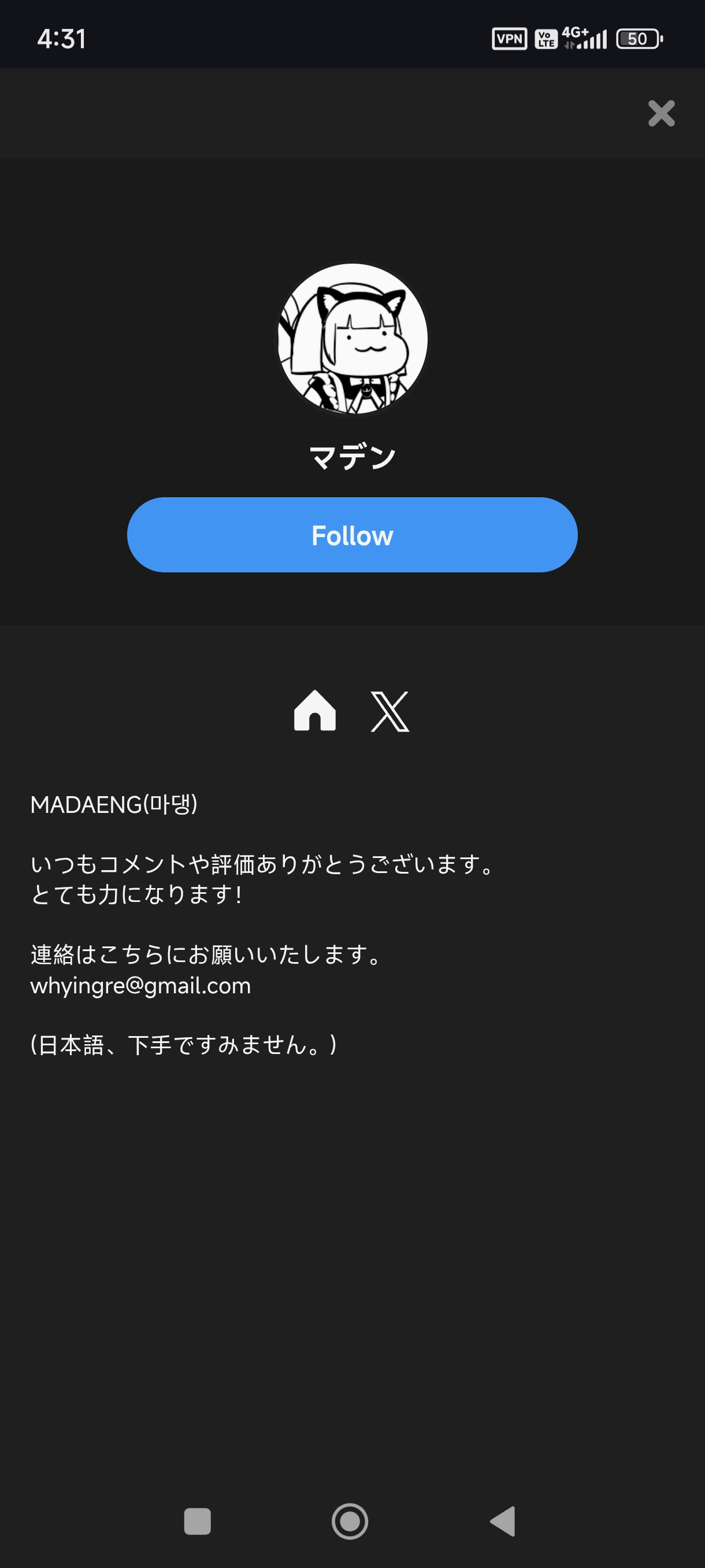The image size is (705, 1568).
Task: Go back using system back button
Action: pos(503,1521)
